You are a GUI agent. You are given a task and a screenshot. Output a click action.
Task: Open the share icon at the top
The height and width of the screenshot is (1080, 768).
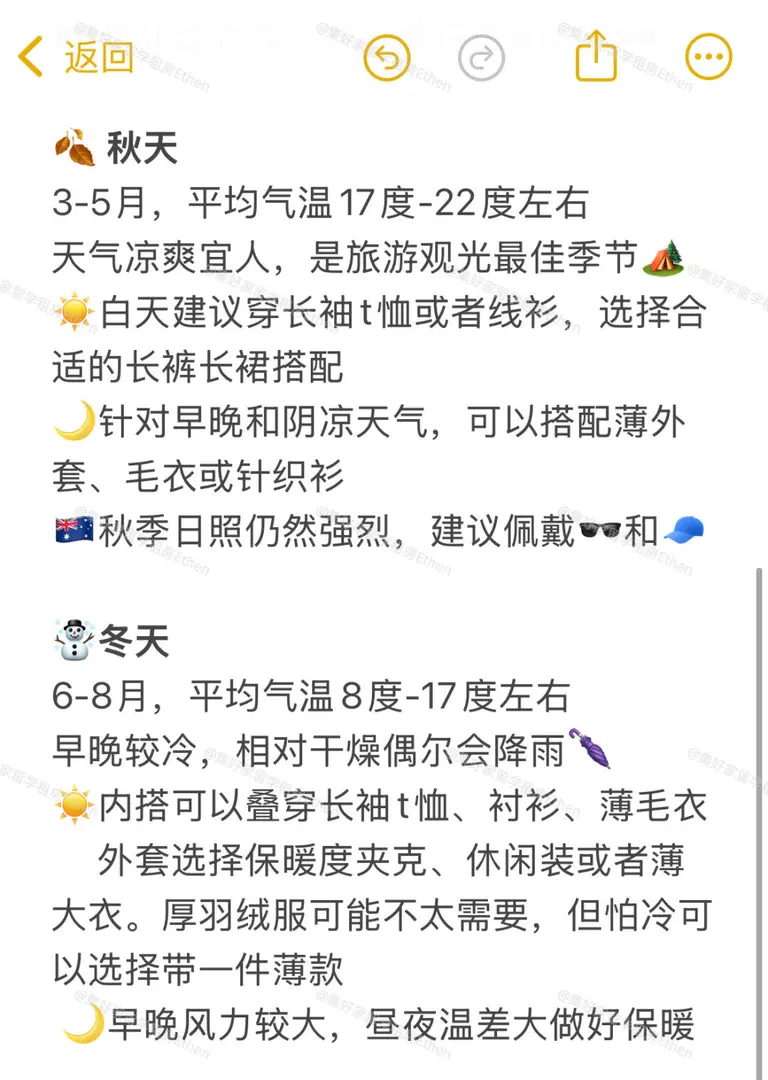(x=596, y=57)
